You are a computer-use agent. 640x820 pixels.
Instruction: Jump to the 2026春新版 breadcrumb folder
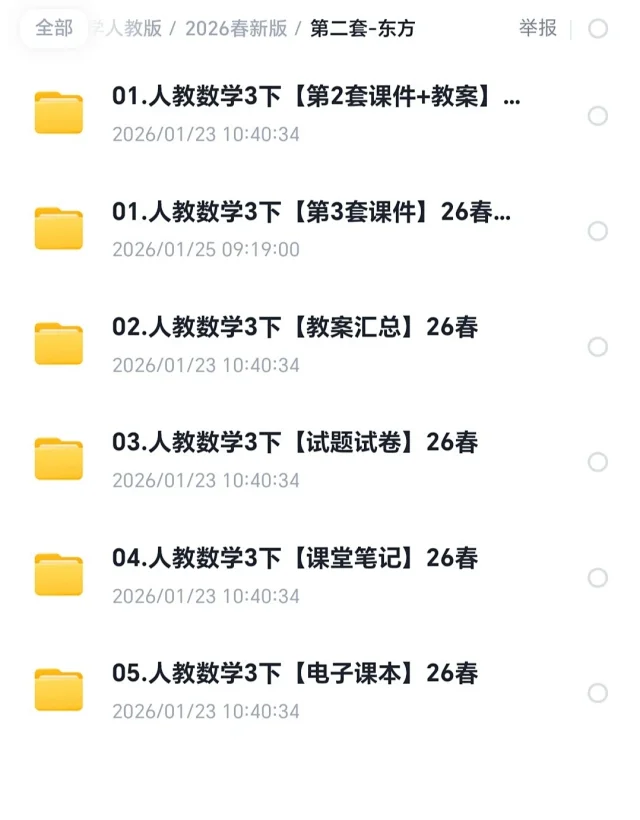coord(236,28)
